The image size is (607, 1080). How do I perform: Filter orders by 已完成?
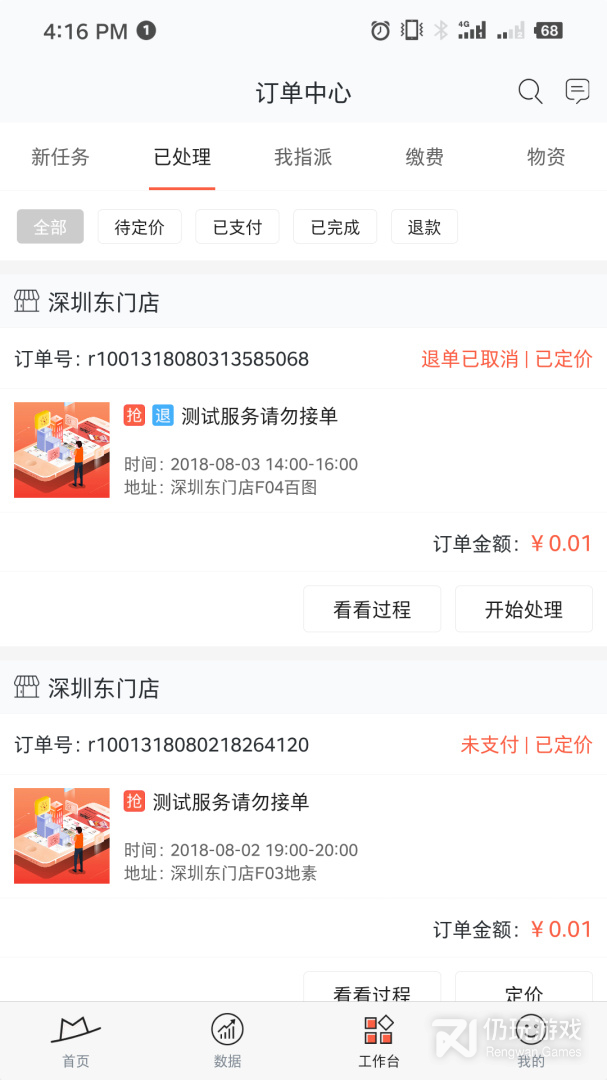coord(335,227)
